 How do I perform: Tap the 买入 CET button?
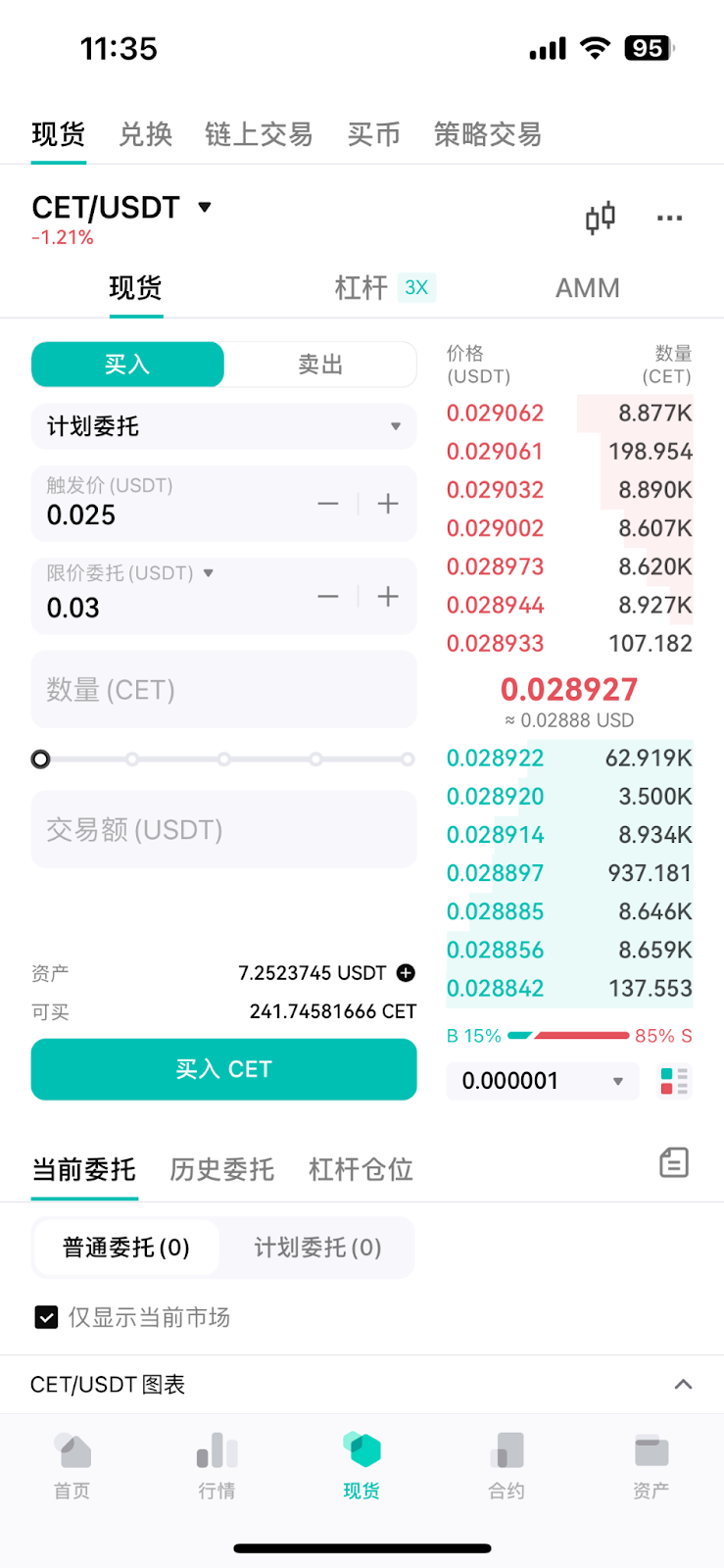pos(224,1069)
